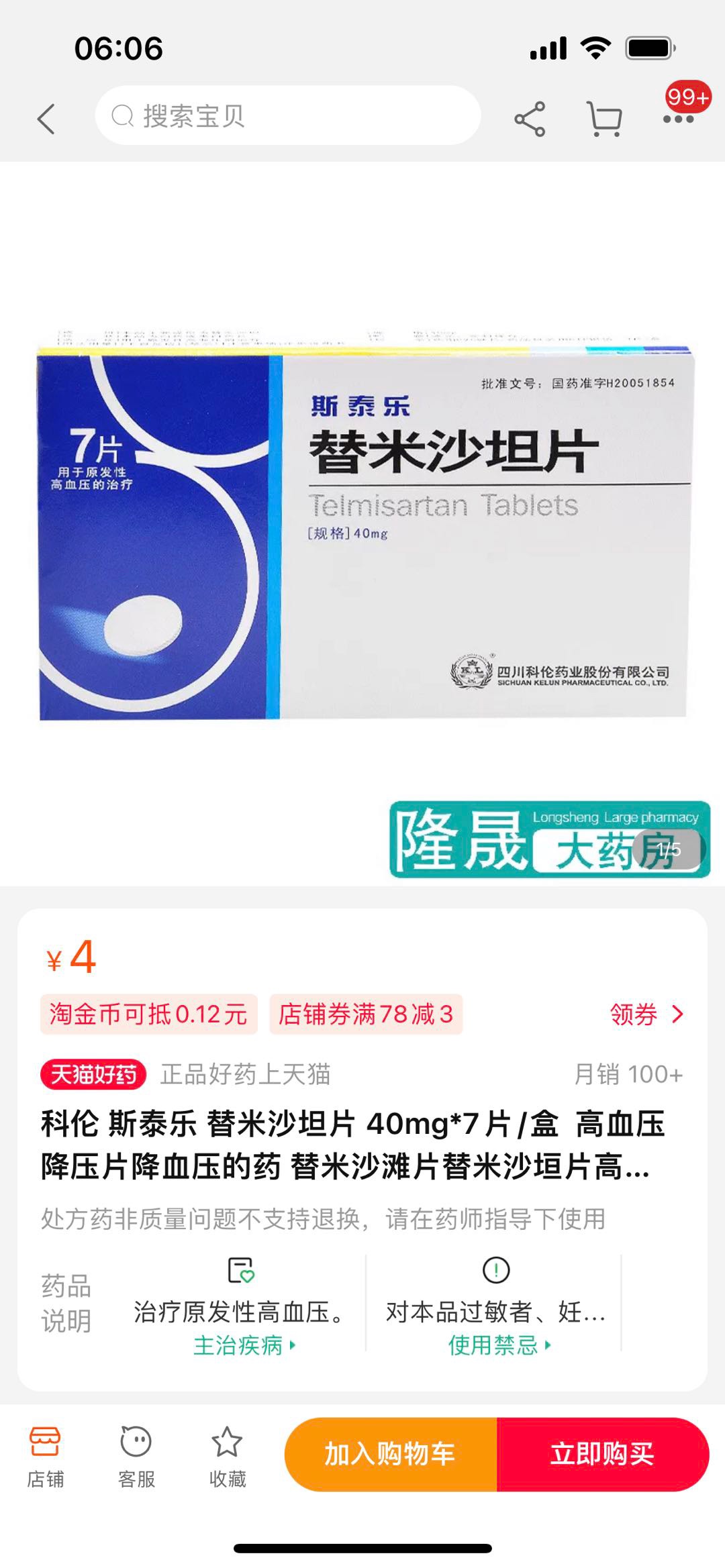Screen dimensions: 725x1568
Task: View the 主治疾病 indication details
Action: coord(243,1345)
